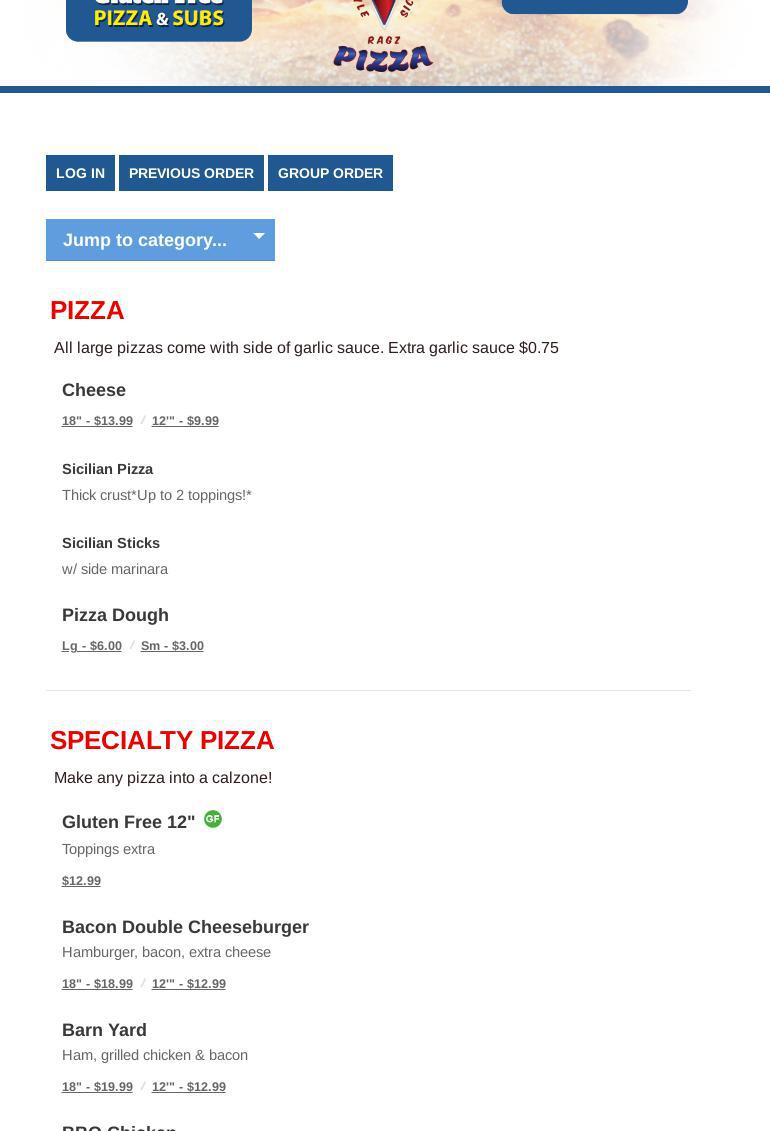Open the Gluten Free Pizza & Subs banner
This screenshot has width=770, height=1131.
(159, 17)
